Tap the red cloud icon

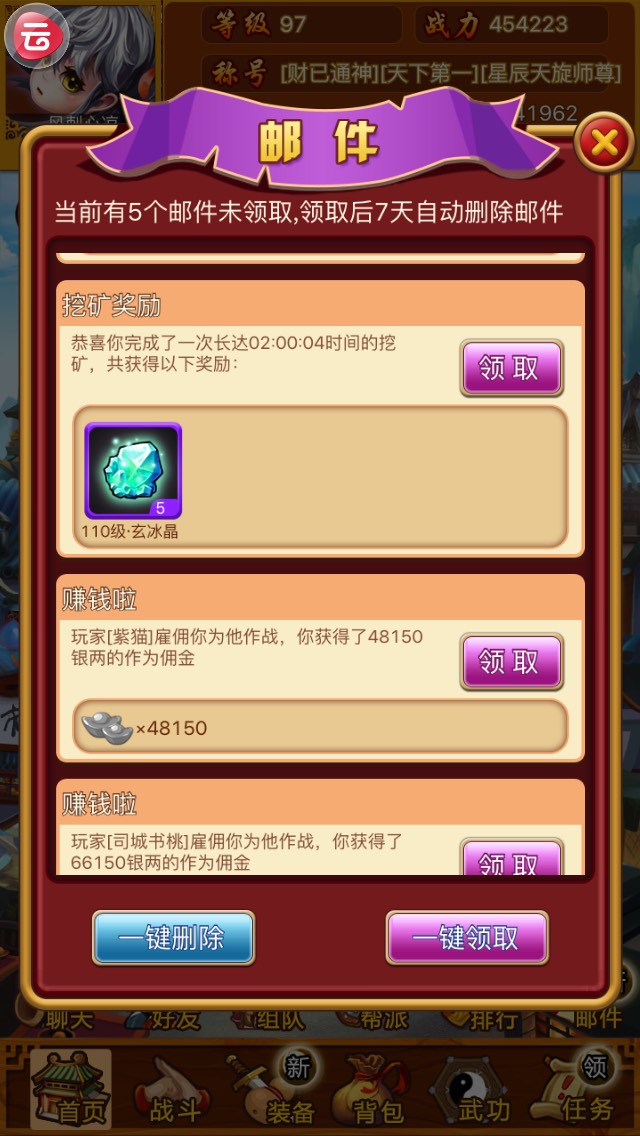(36, 36)
